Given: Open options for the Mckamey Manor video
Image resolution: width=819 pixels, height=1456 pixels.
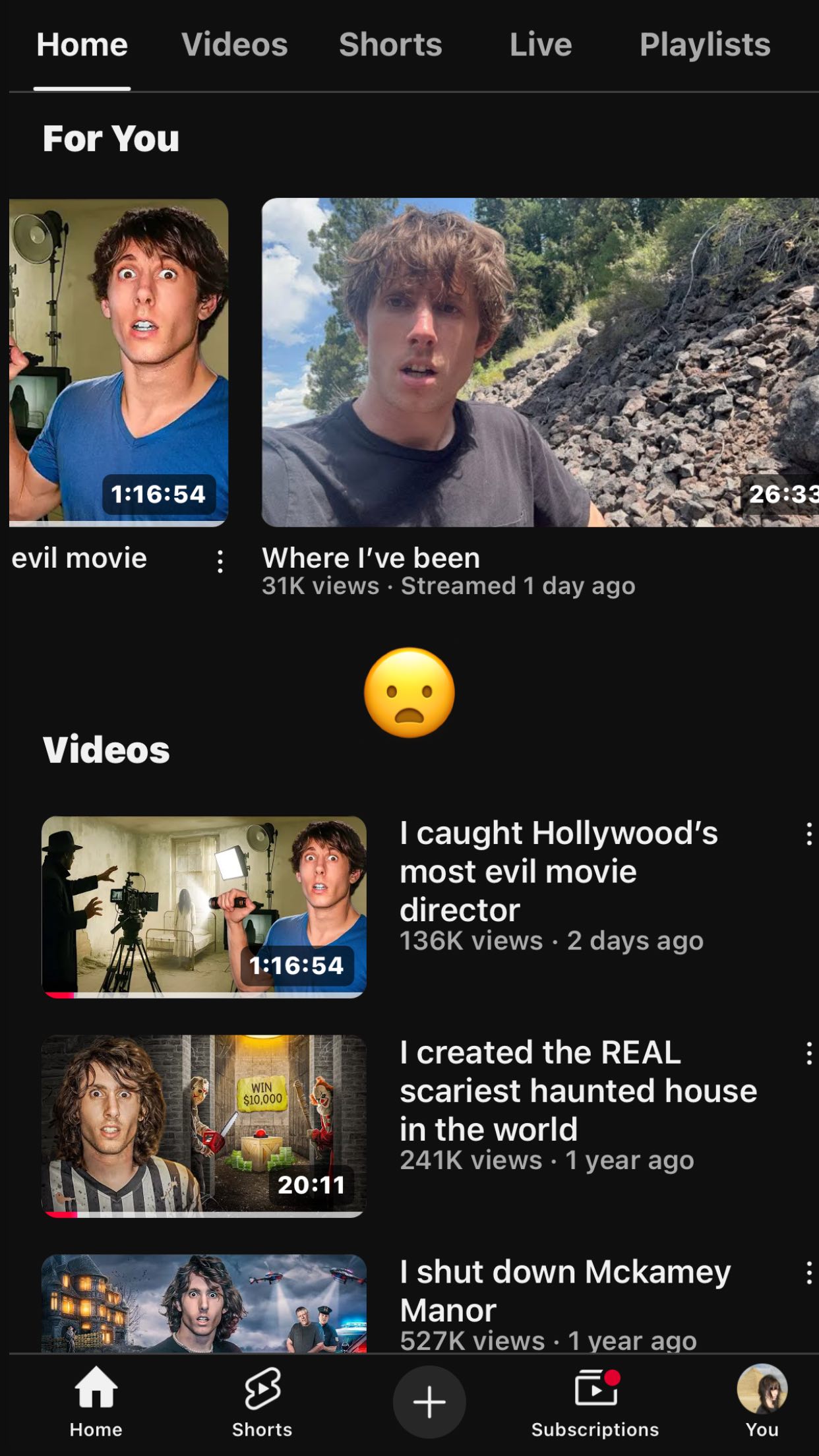Looking at the screenshot, I should (x=808, y=1273).
